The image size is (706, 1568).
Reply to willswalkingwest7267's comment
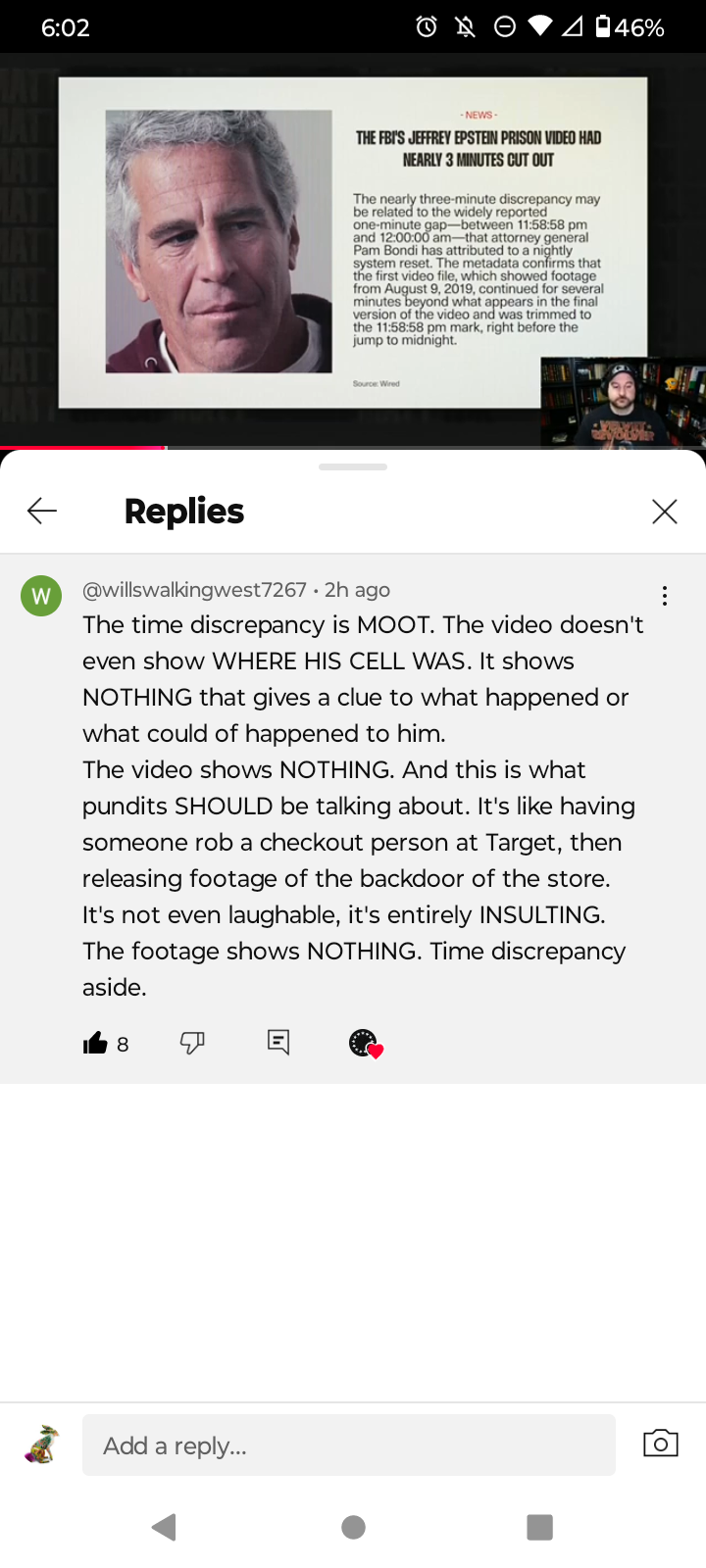[278, 1043]
